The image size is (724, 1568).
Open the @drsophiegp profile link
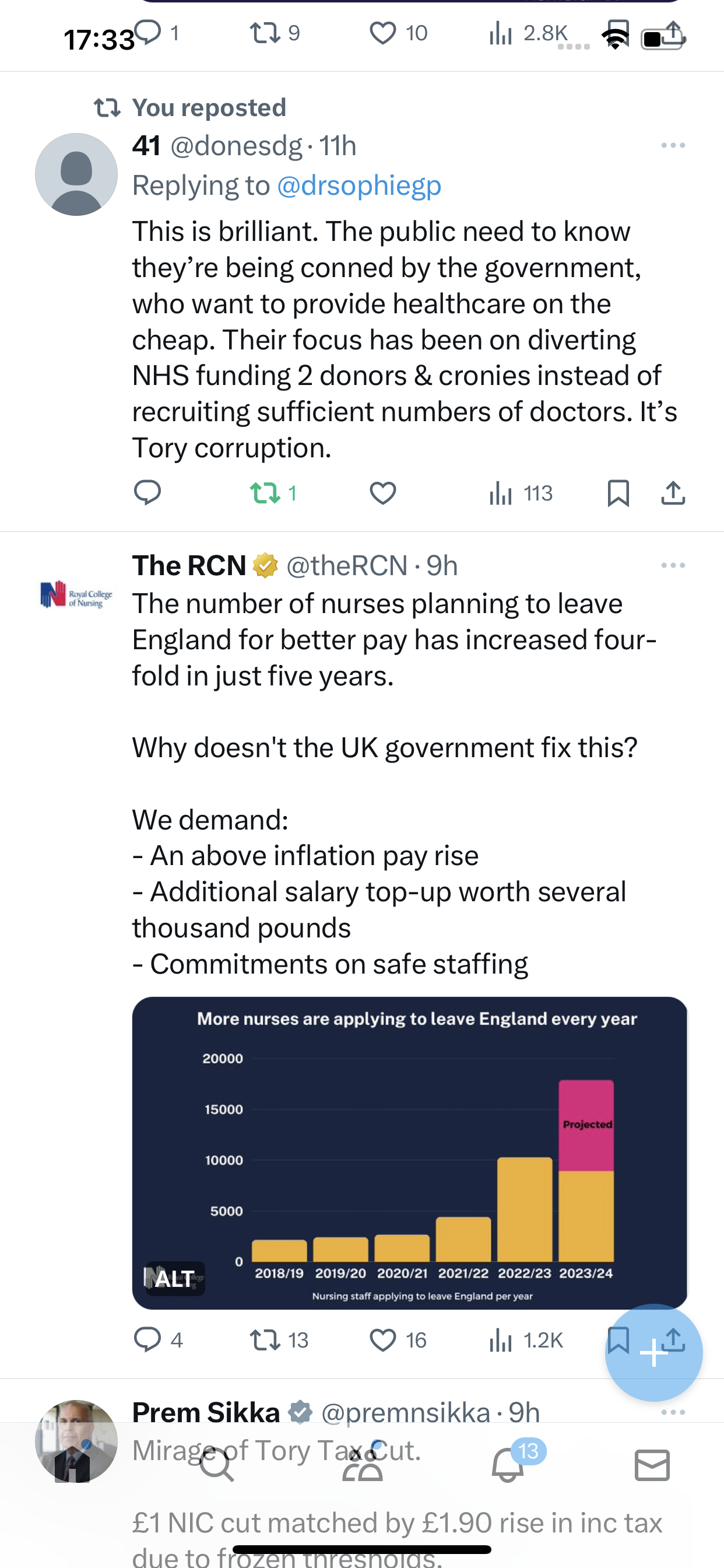click(x=359, y=185)
